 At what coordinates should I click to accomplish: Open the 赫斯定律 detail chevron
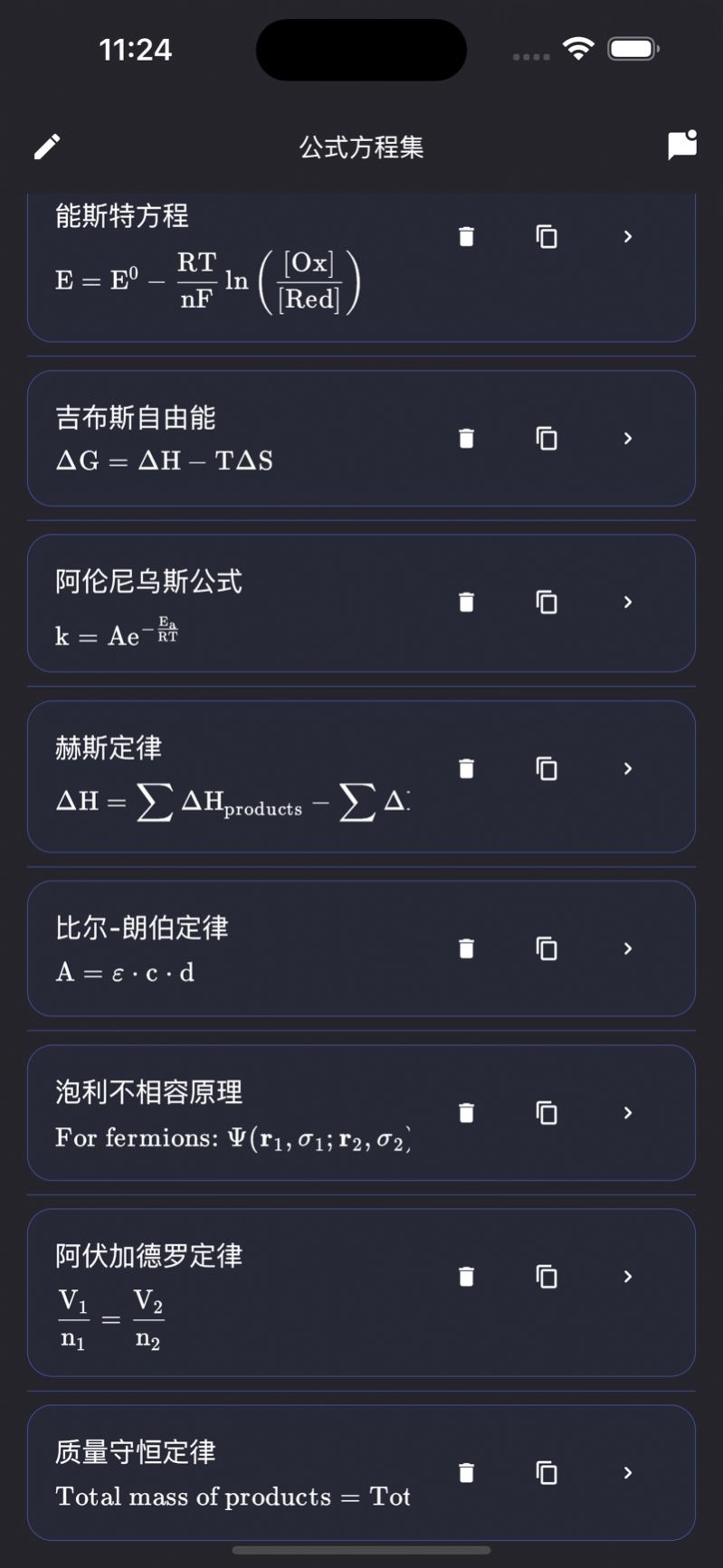pyautogui.click(x=626, y=768)
